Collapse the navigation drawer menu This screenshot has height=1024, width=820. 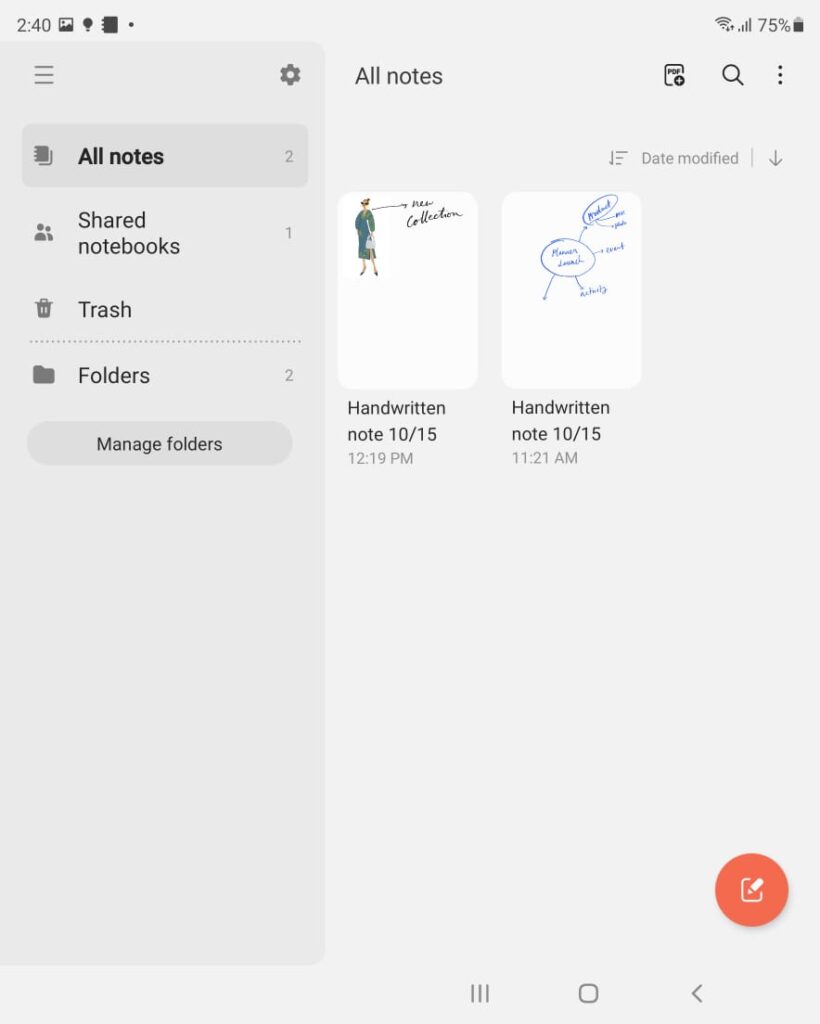(x=44, y=75)
